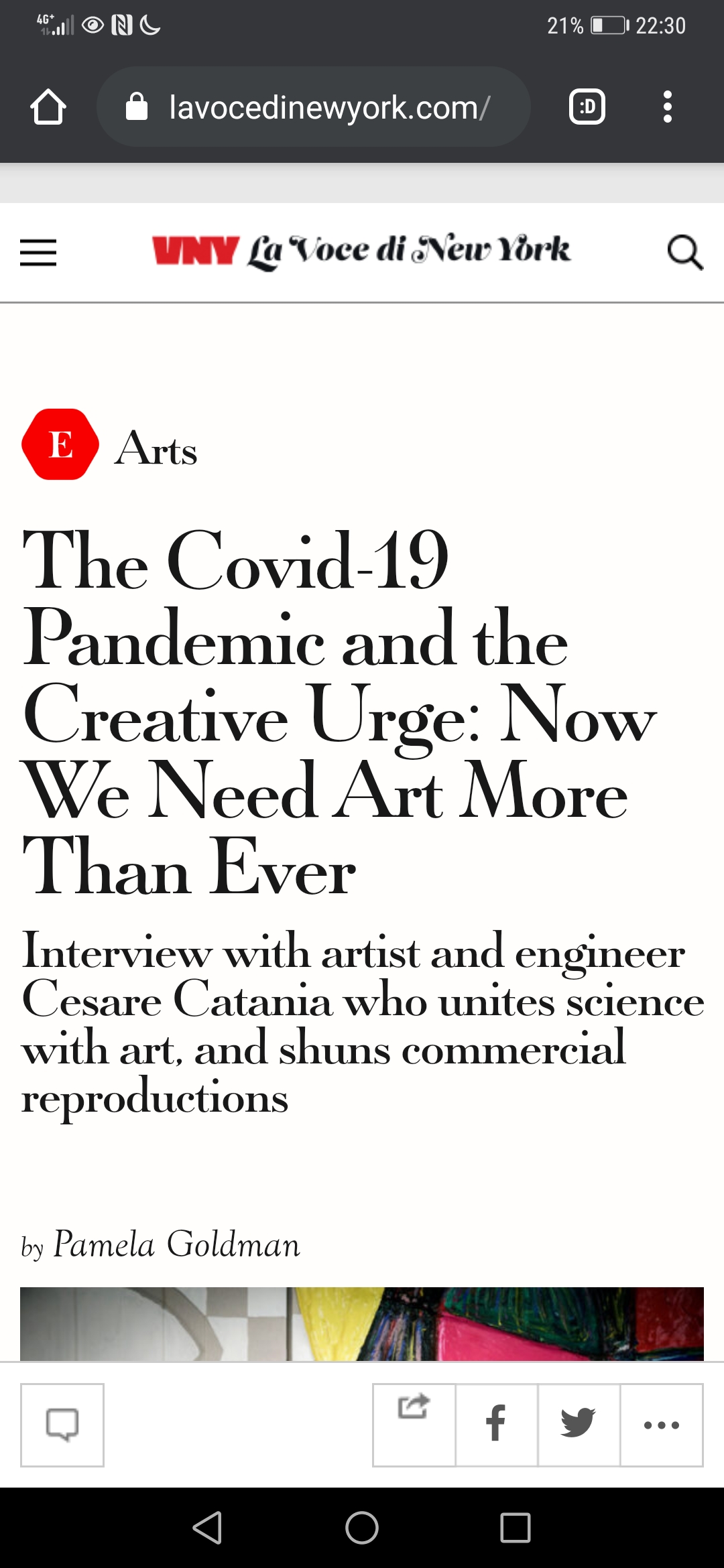Open the article's lead image

[x=362, y=1323]
